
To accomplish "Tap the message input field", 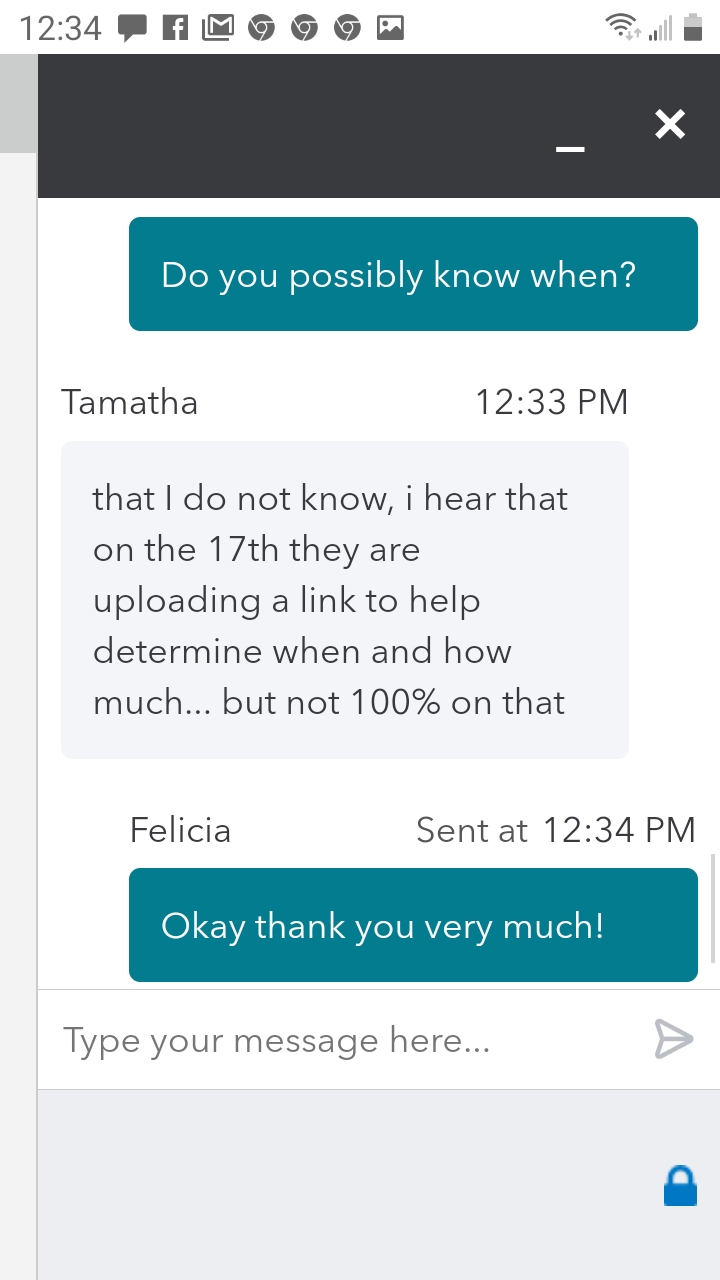I will click(340, 1041).
